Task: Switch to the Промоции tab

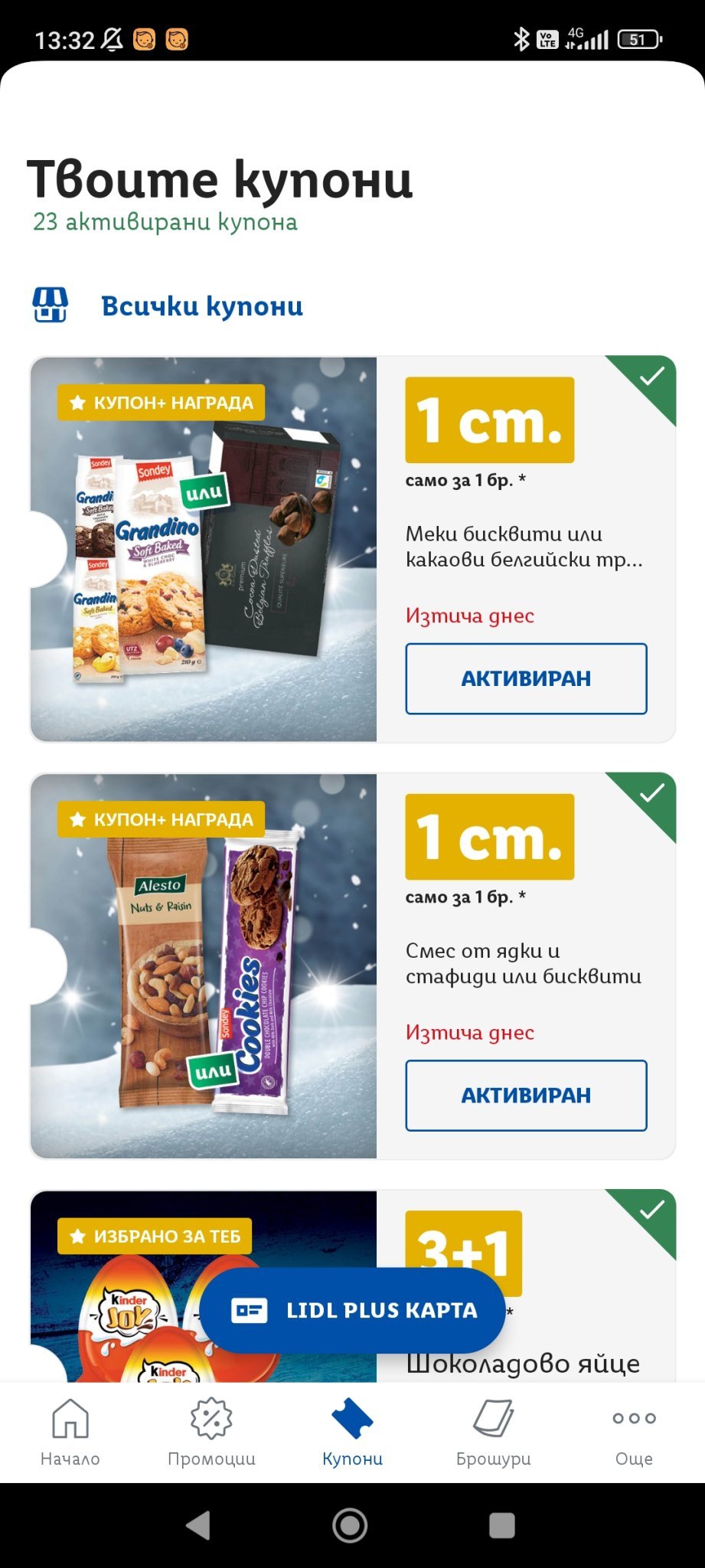Action: pos(211,1432)
